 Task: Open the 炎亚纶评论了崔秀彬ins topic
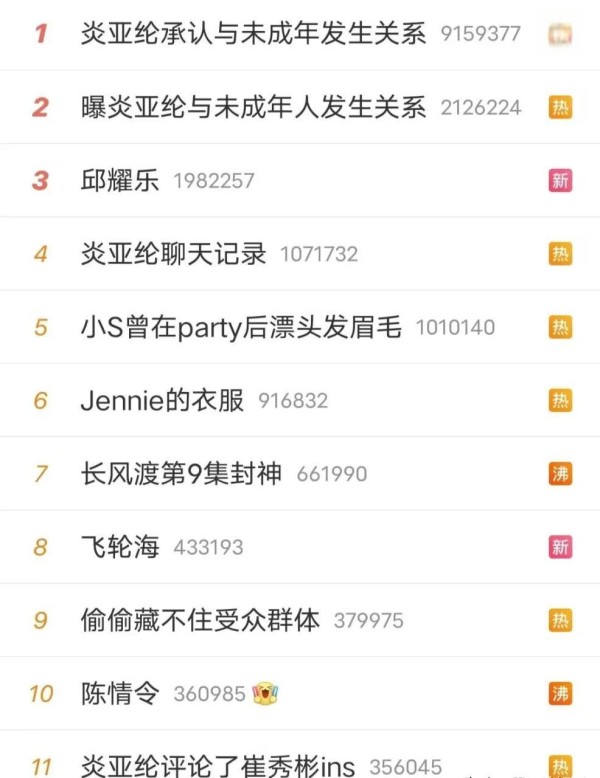218,766
